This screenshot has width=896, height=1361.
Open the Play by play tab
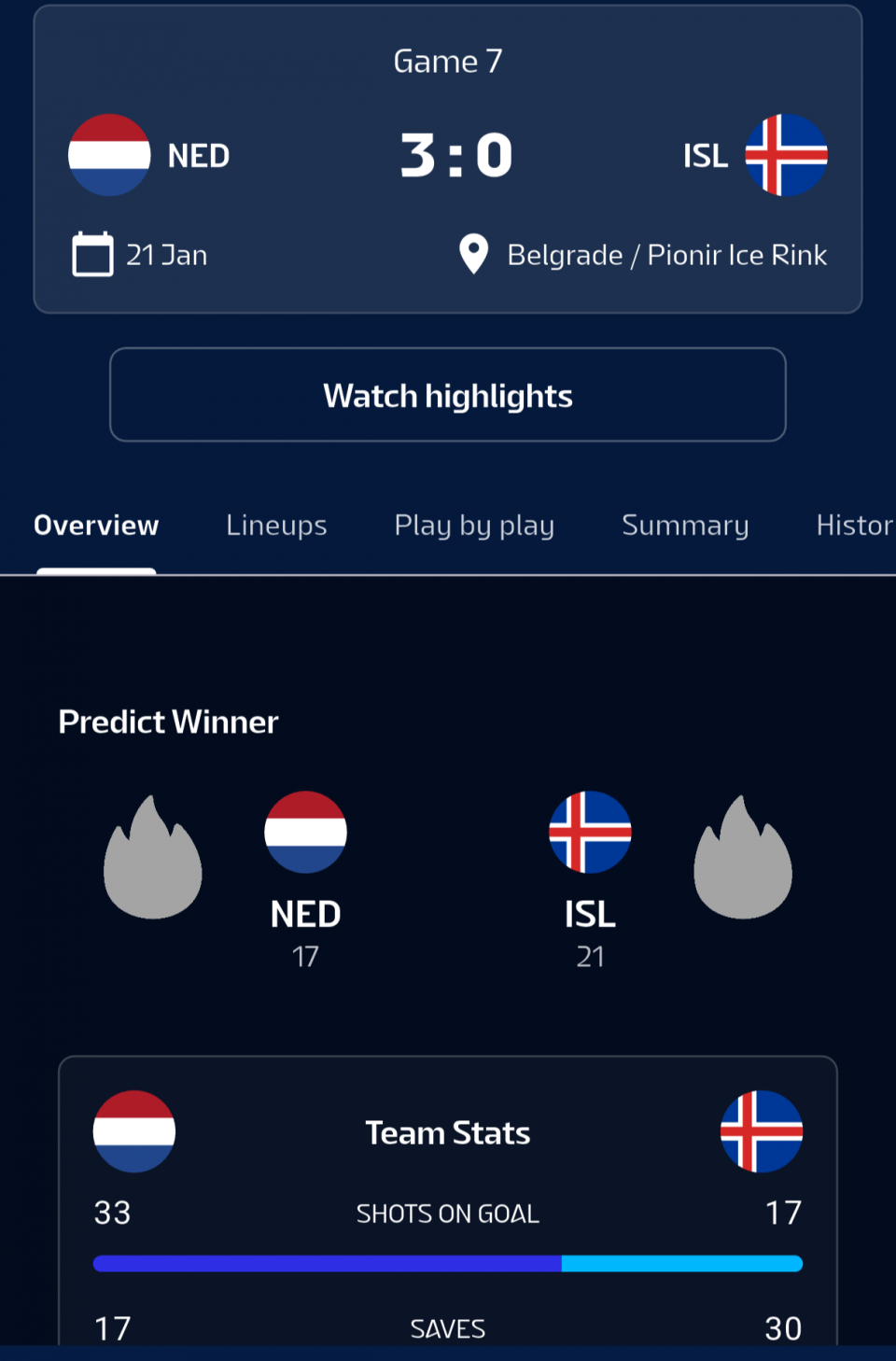pos(474,526)
